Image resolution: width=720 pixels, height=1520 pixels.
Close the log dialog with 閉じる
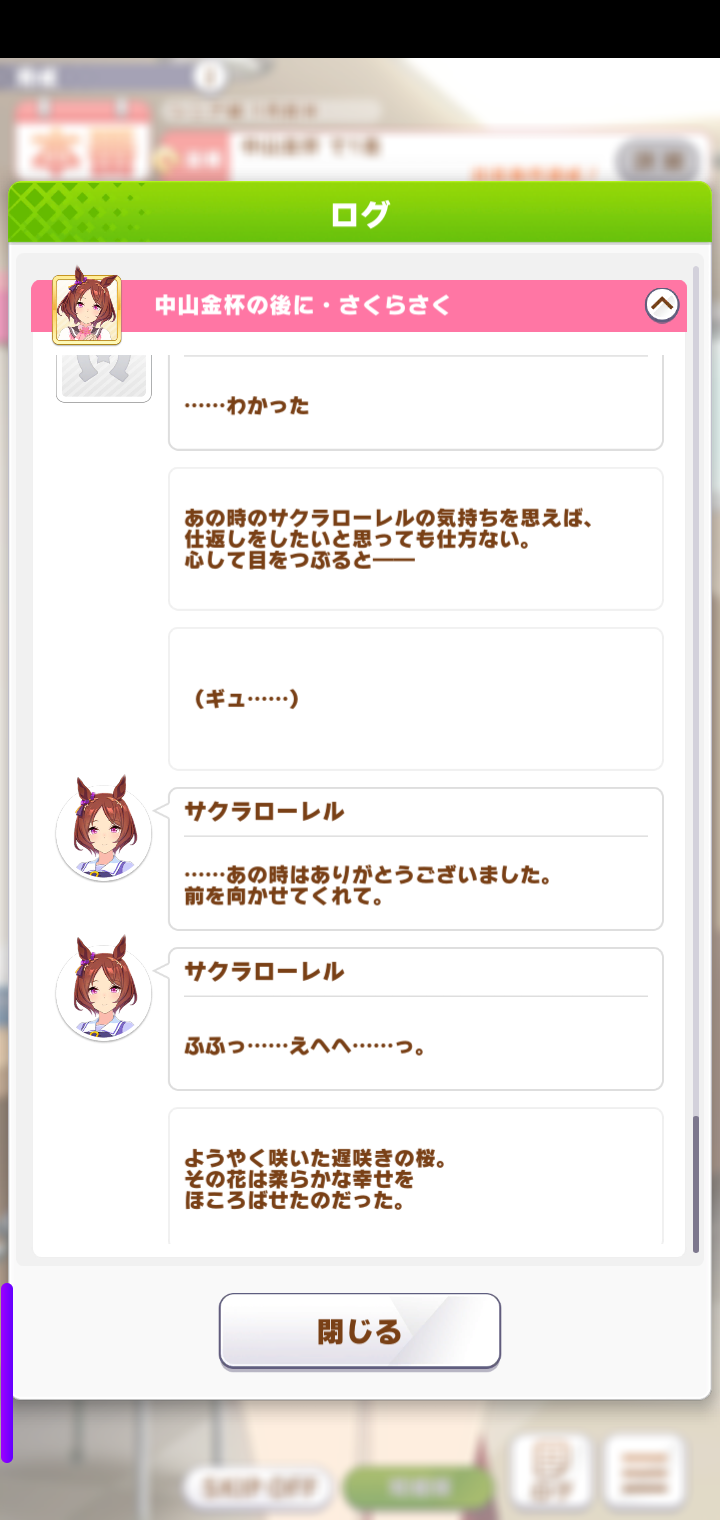359,1331
